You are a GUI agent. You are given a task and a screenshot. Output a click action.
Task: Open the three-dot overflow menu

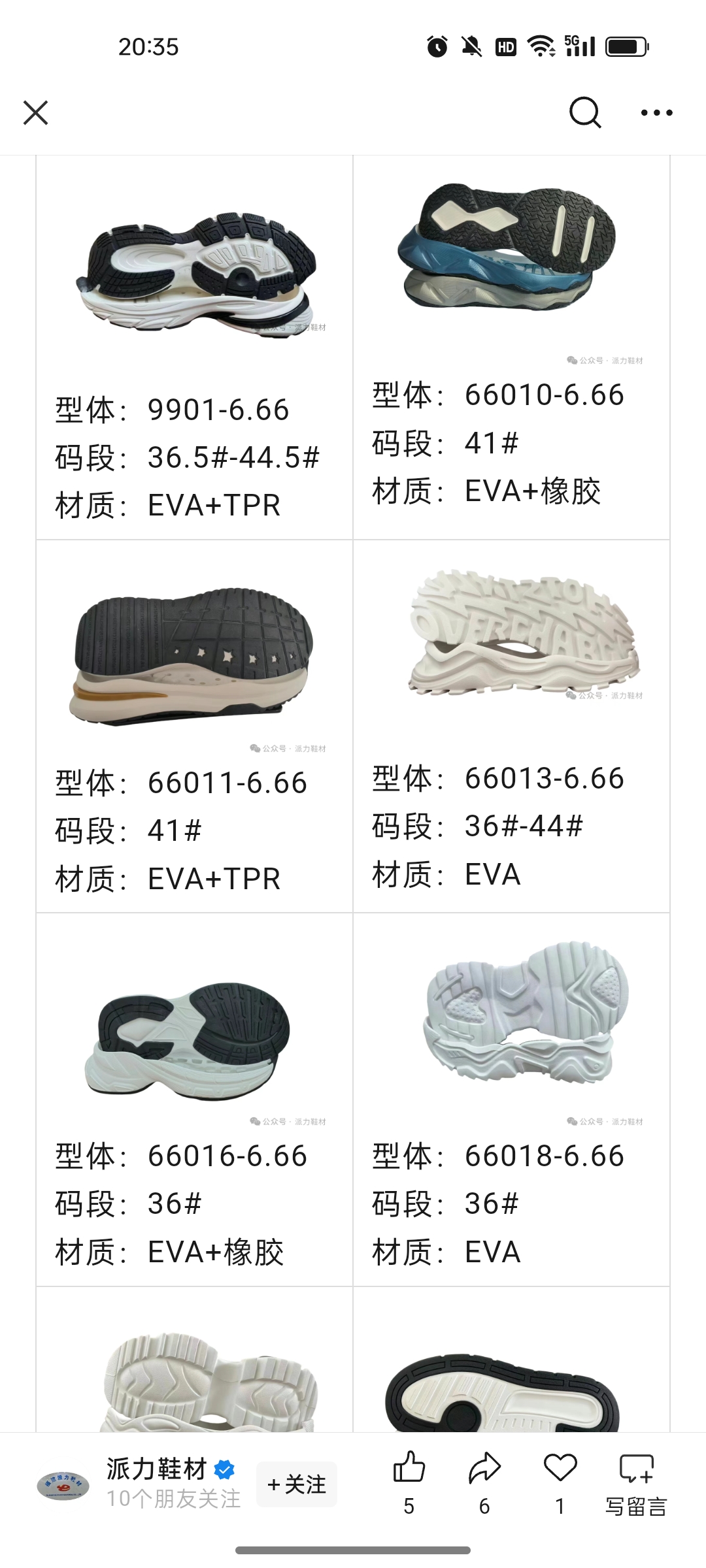[656, 112]
